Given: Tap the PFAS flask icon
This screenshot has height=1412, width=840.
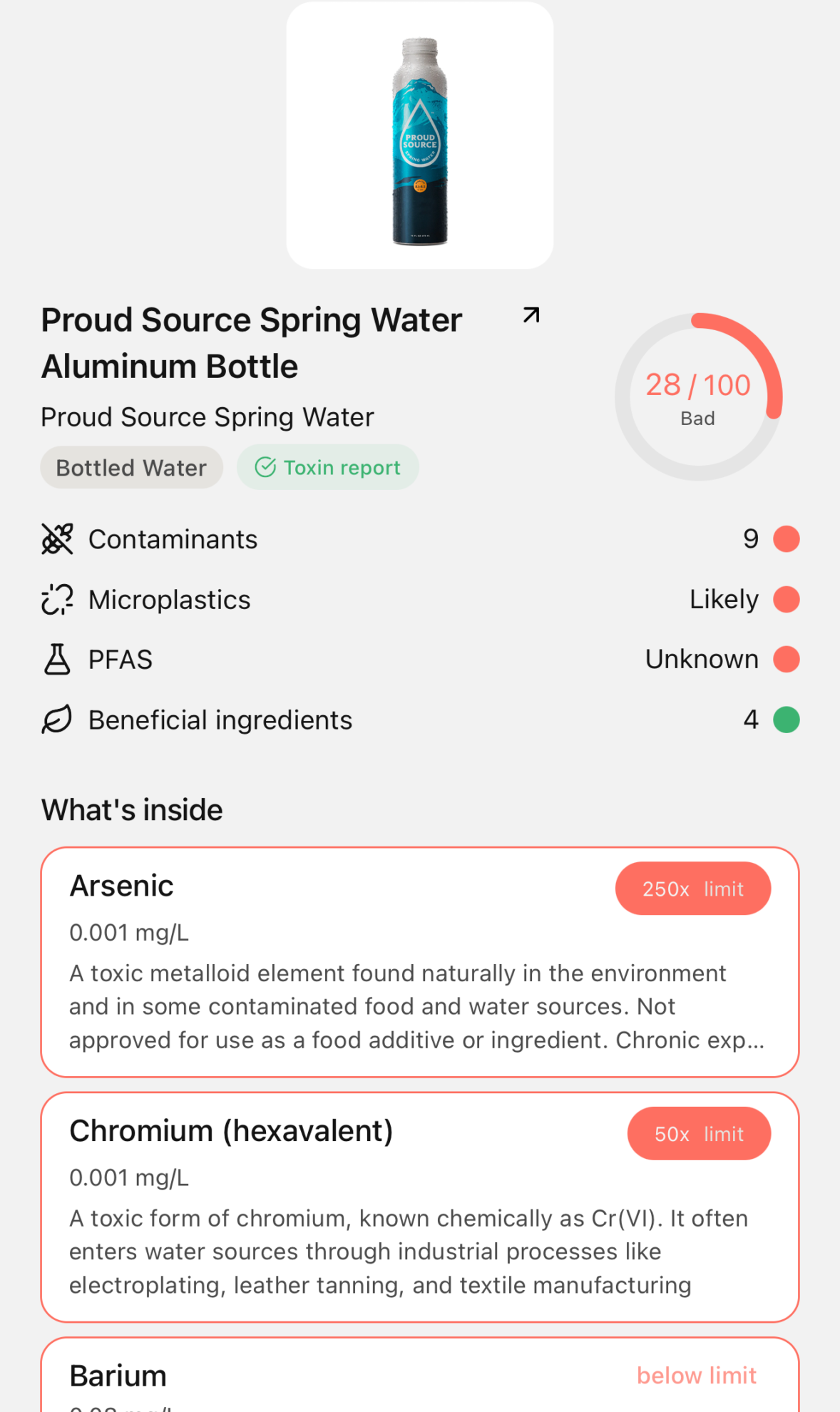Looking at the screenshot, I should coord(56,658).
